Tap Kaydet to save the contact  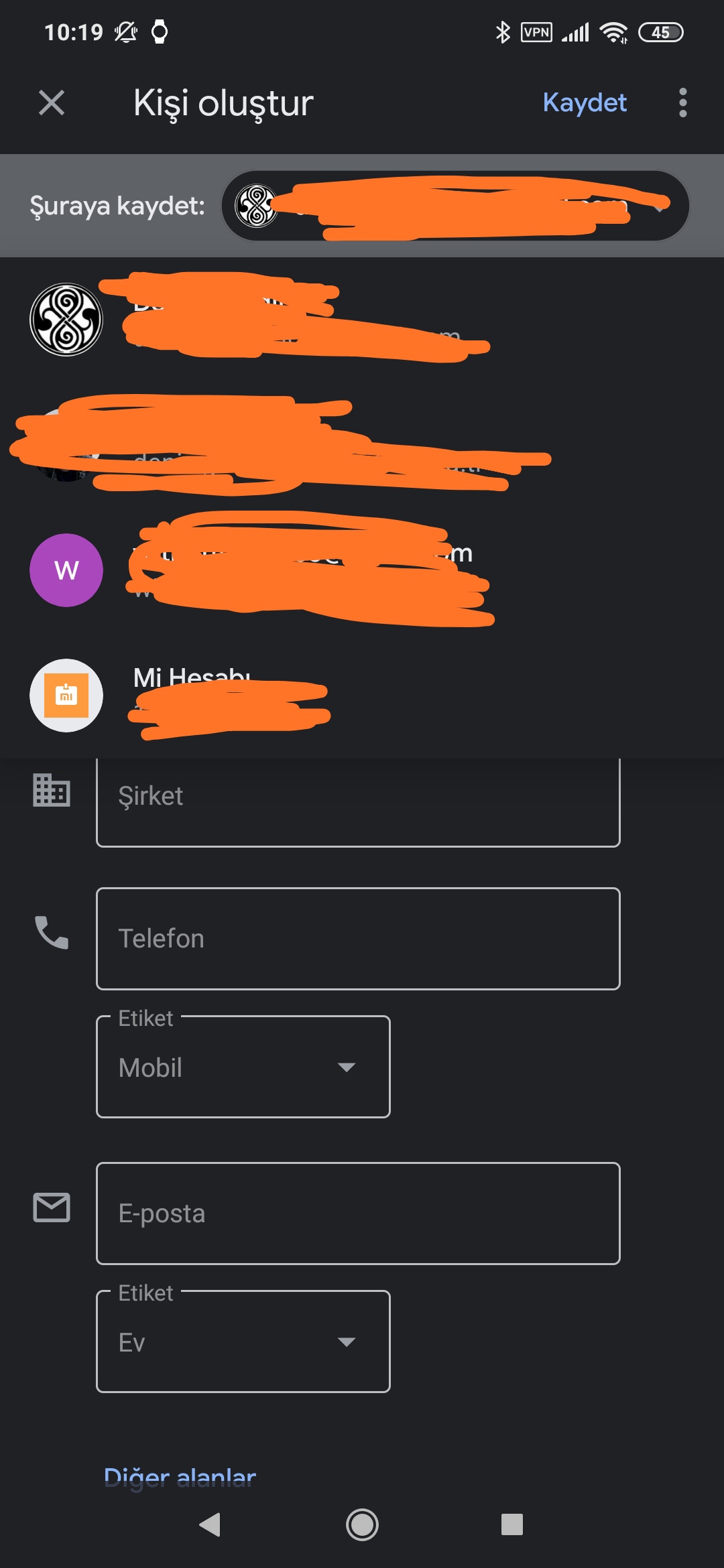click(585, 103)
